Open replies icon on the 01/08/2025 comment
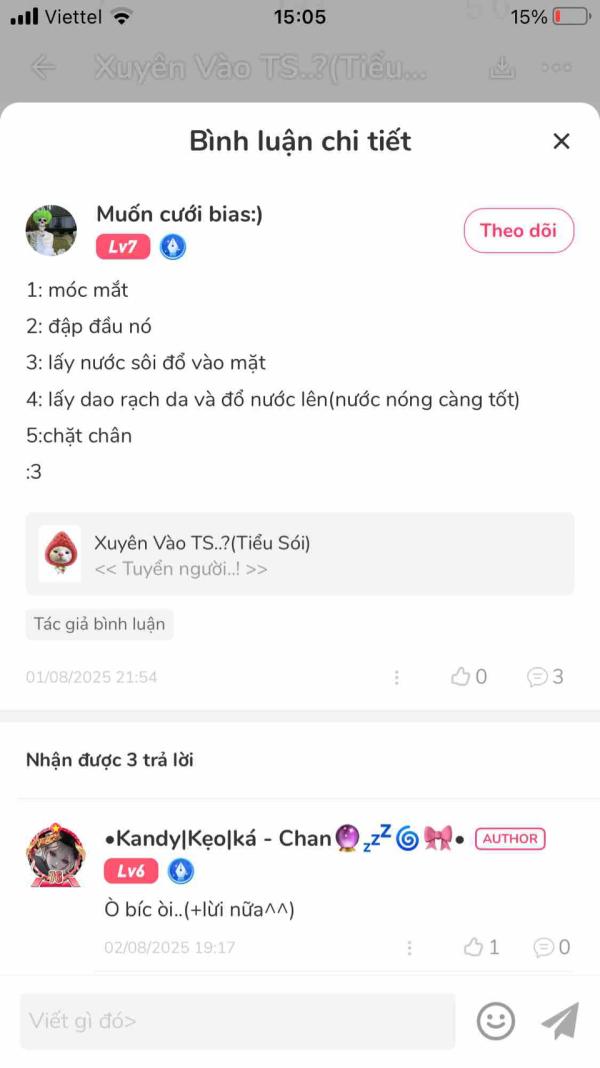Image resolution: width=600 pixels, height=1068 pixels. pyautogui.click(x=538, y=677)
